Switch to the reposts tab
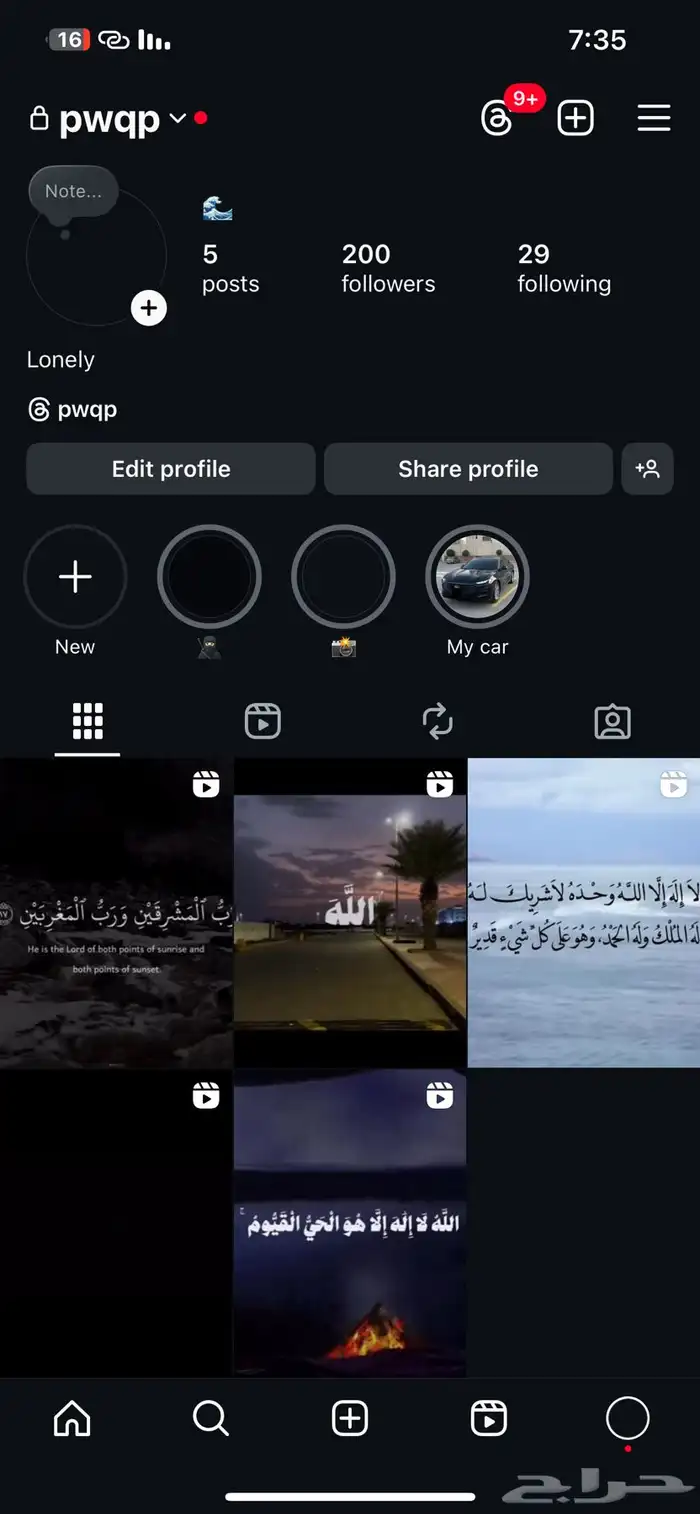The image size is (700, 1514). [x=438, y=721]
